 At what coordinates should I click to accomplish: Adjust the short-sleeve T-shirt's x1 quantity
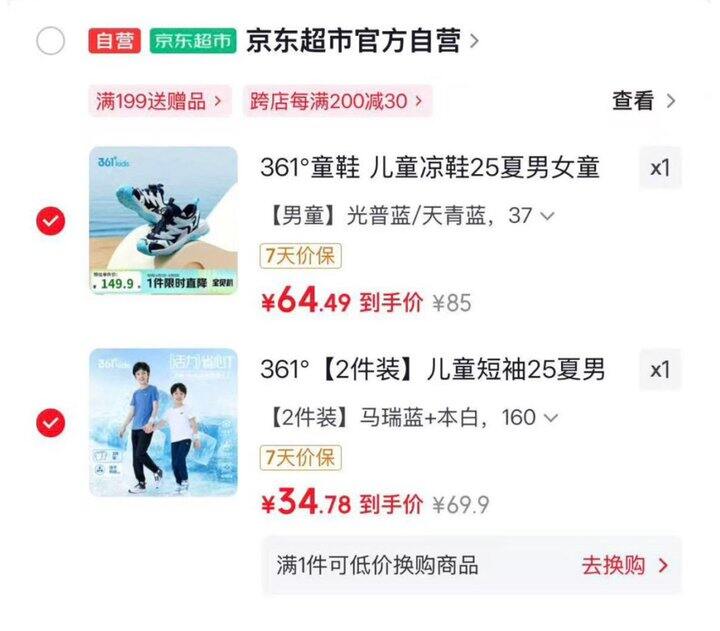click(660, 370)
